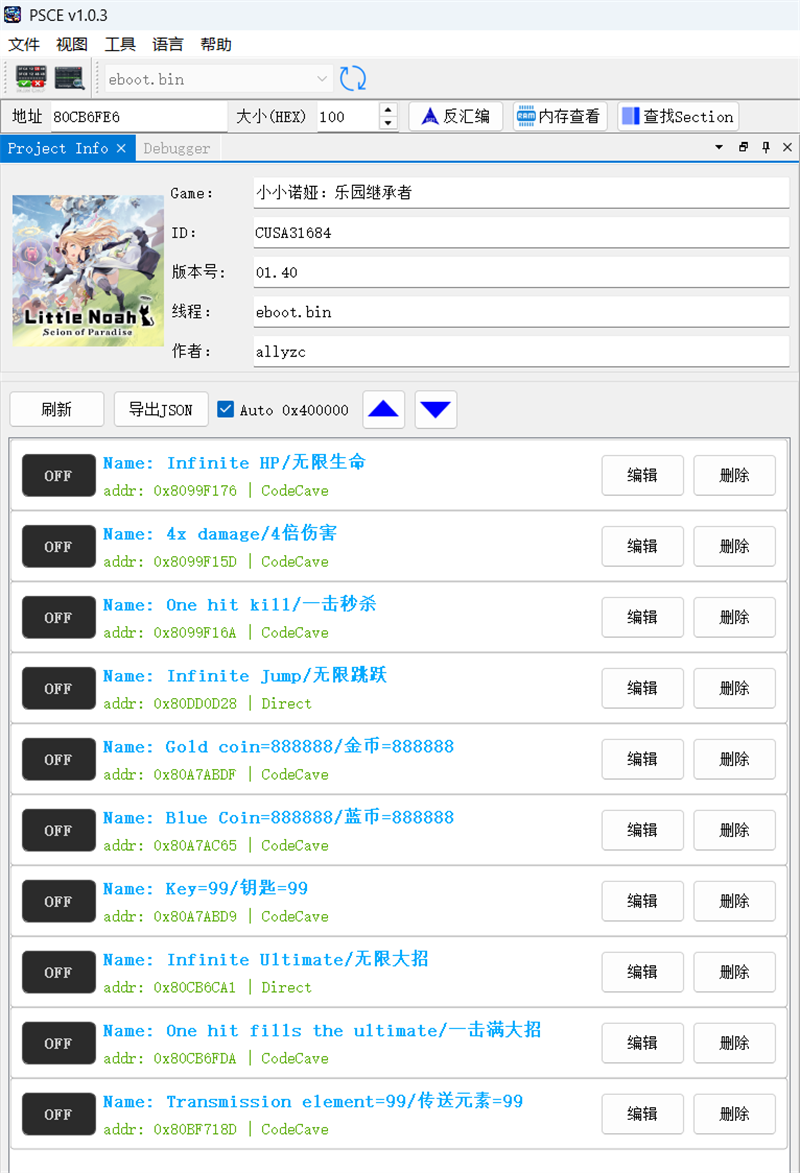Uncheck the Auto 0x400000 checkbox

pos(225,409)
